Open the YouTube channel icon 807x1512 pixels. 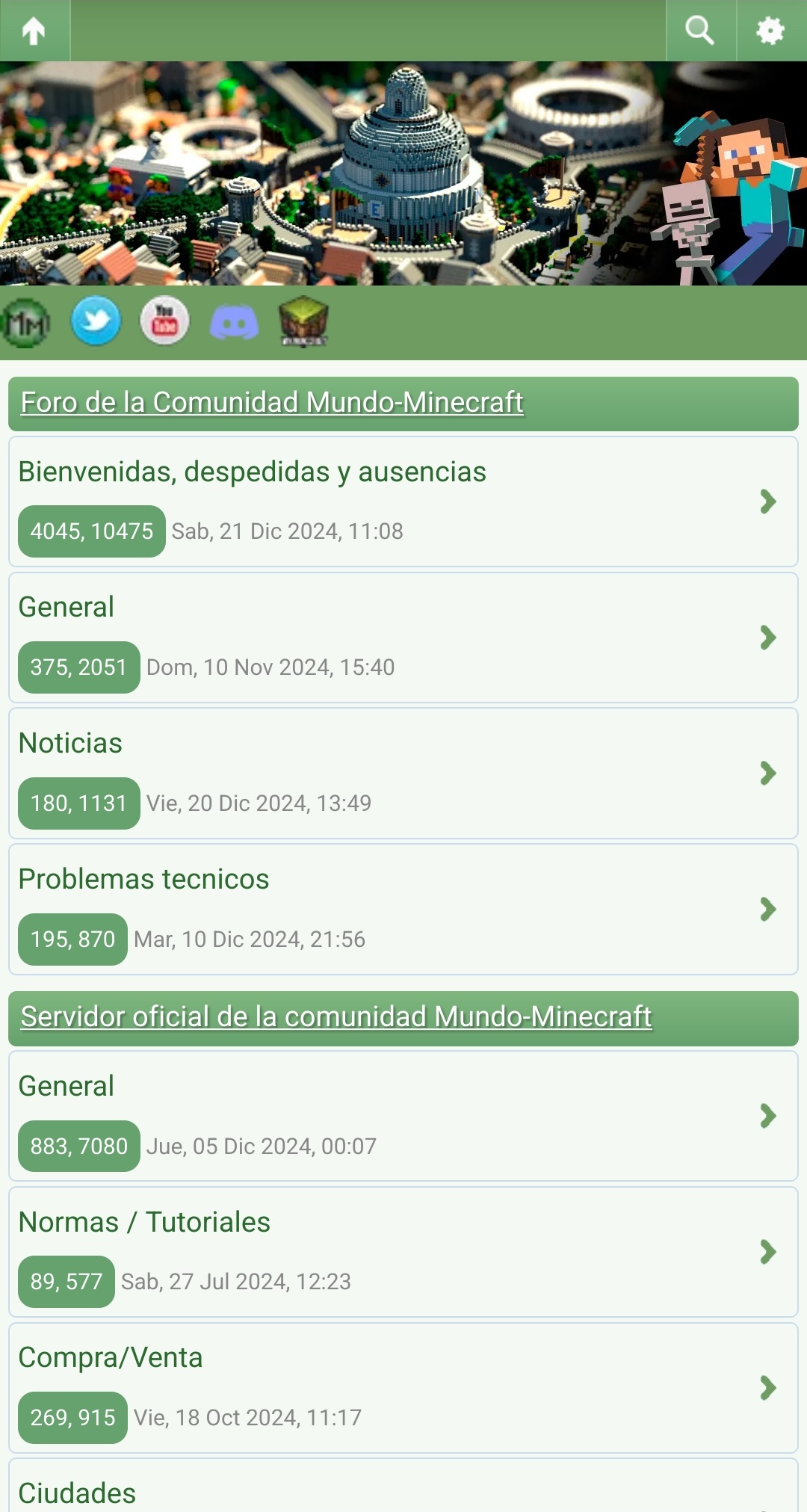(x=165, y=321)
